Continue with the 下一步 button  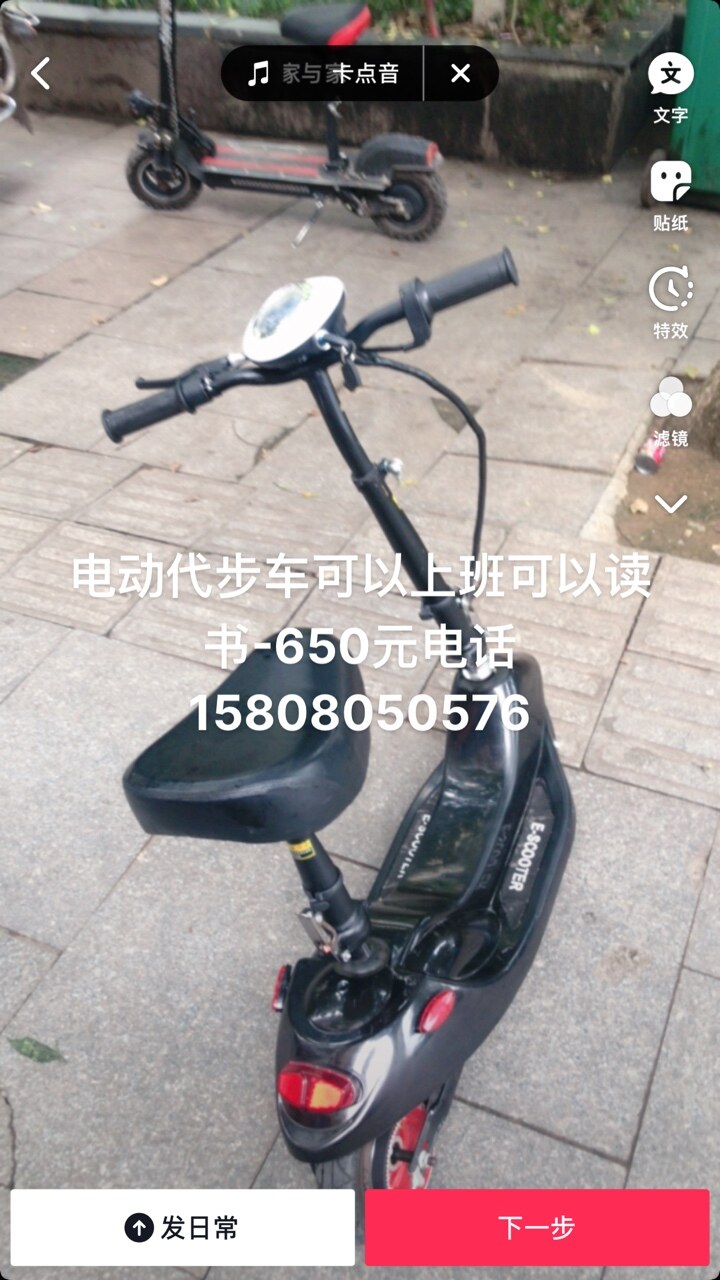pos(537,1227)
